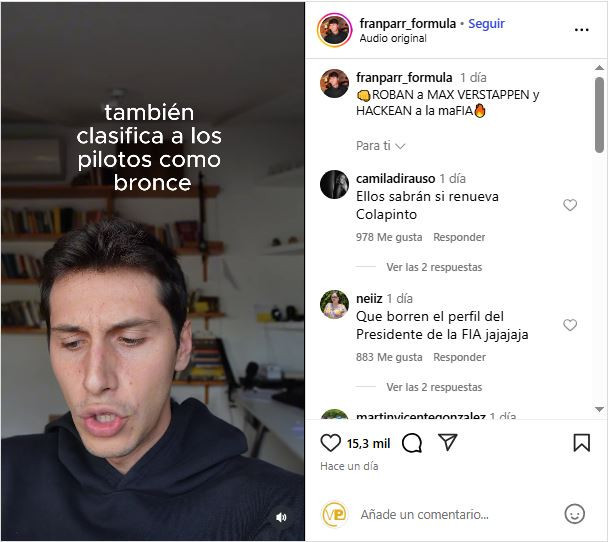Like camiladirauso's comment
This screenshot has height=542, width=611.
(570, 205)
